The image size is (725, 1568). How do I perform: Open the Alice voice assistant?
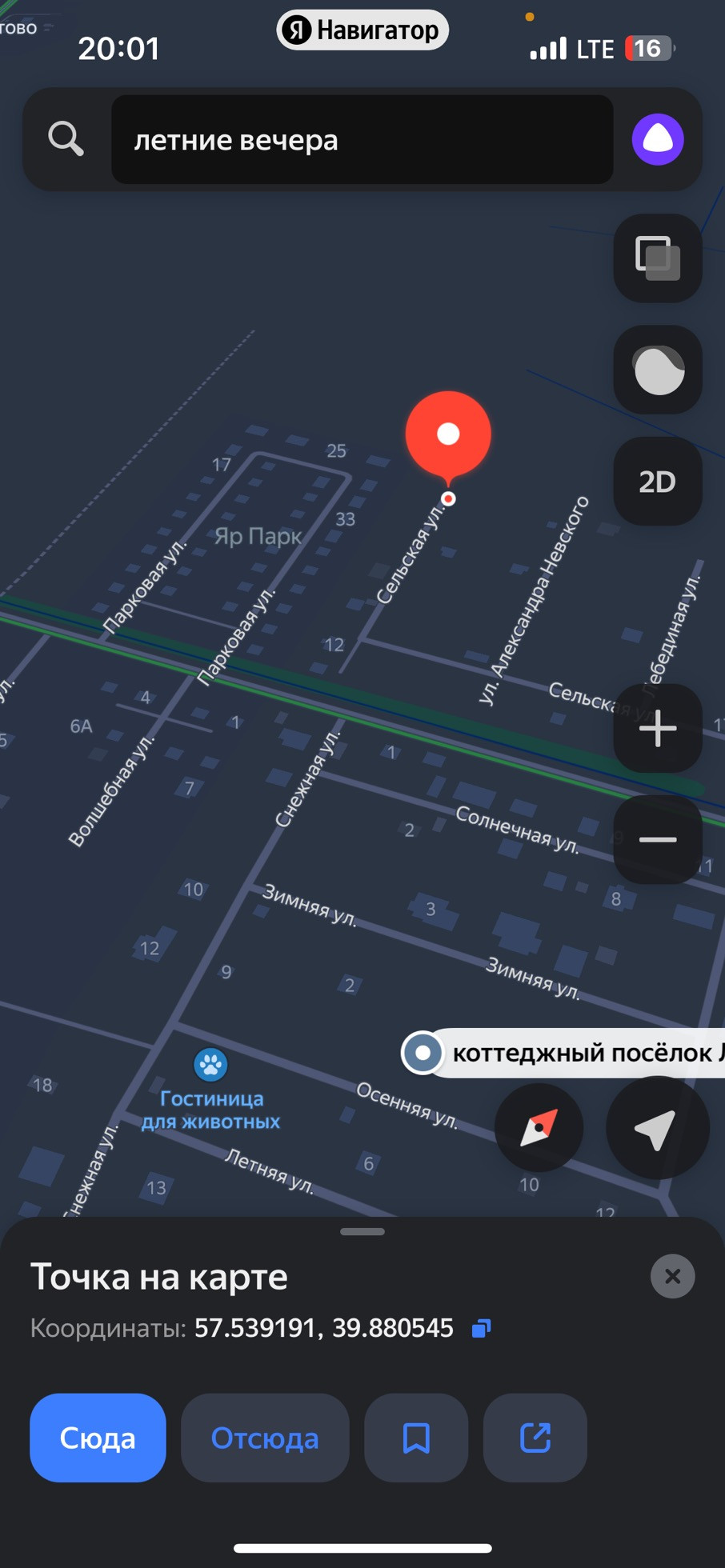[658, 139]
